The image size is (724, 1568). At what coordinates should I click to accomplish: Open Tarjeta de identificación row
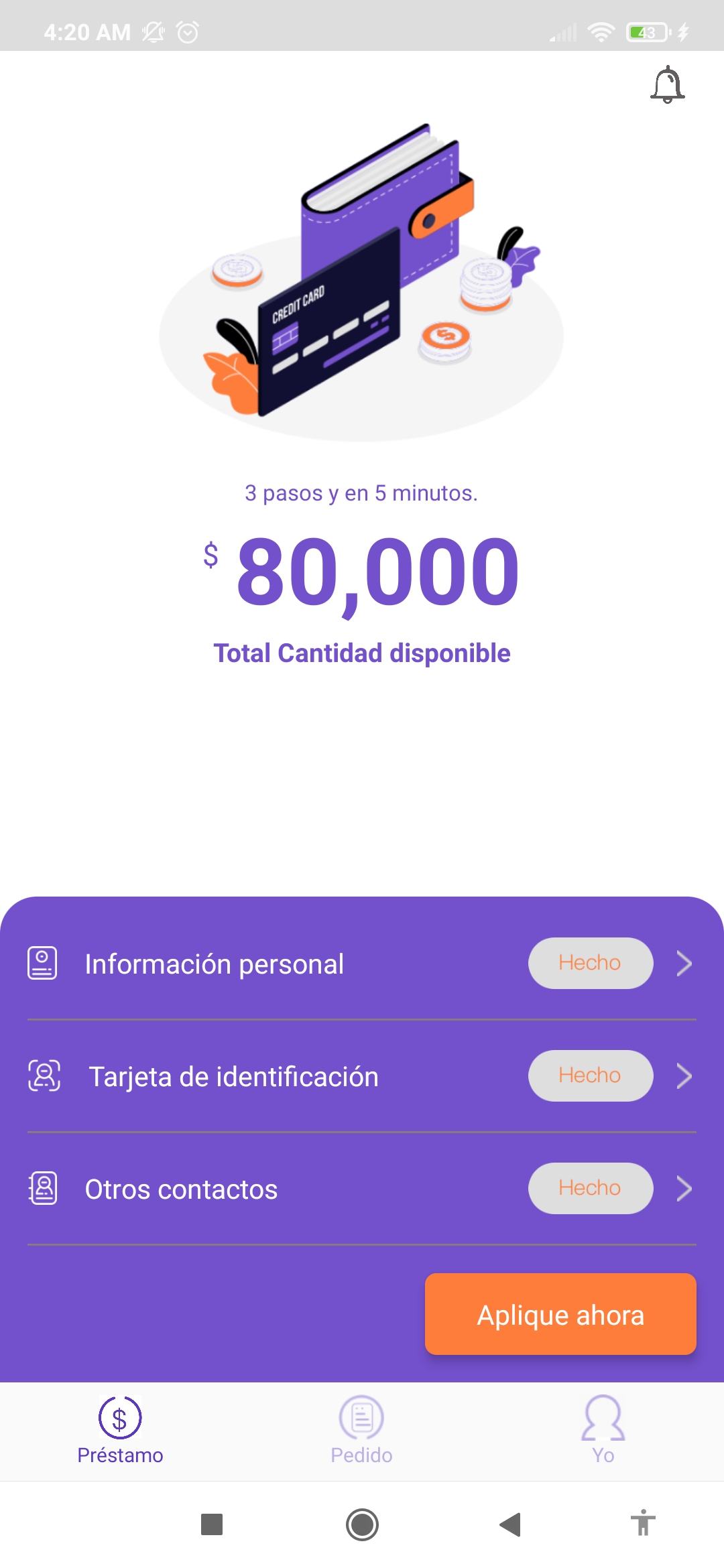coord(233,1077)
